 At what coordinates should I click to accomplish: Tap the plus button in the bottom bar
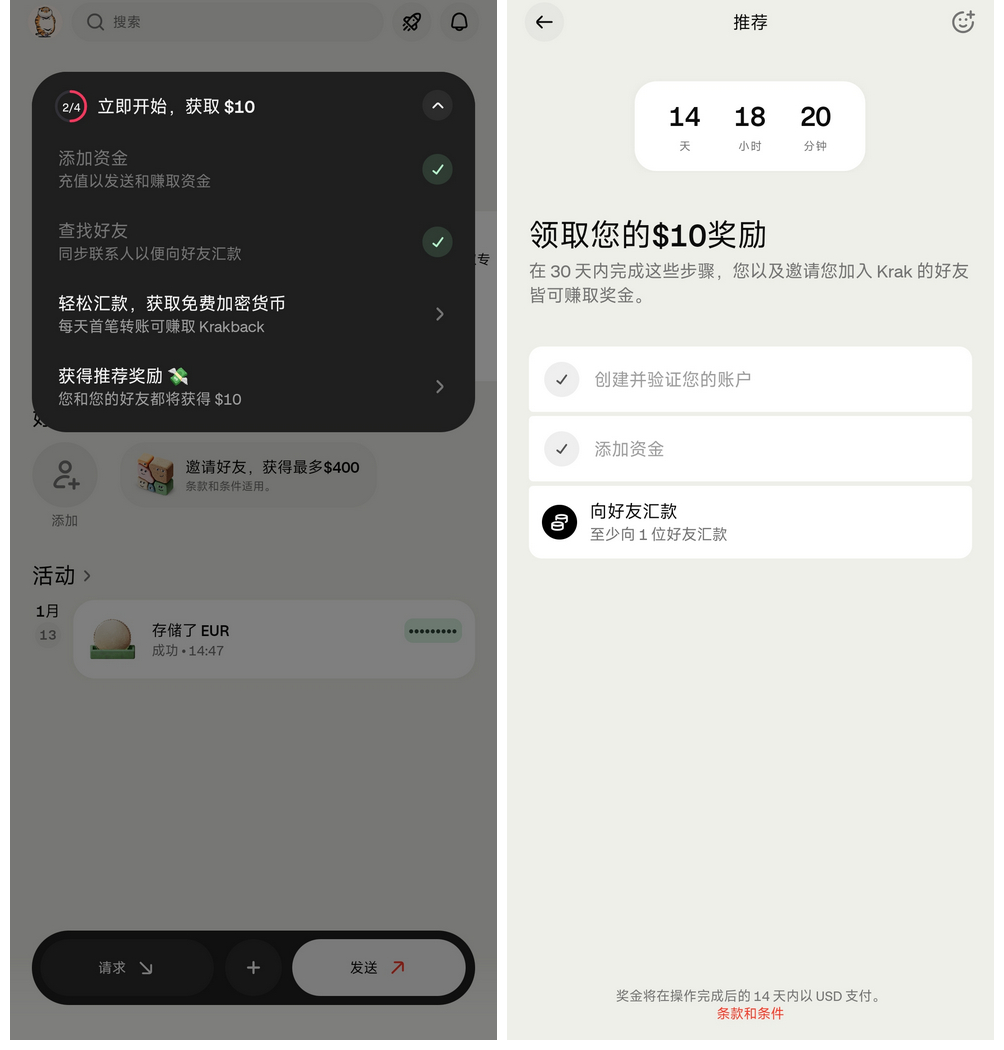[253, 968]
